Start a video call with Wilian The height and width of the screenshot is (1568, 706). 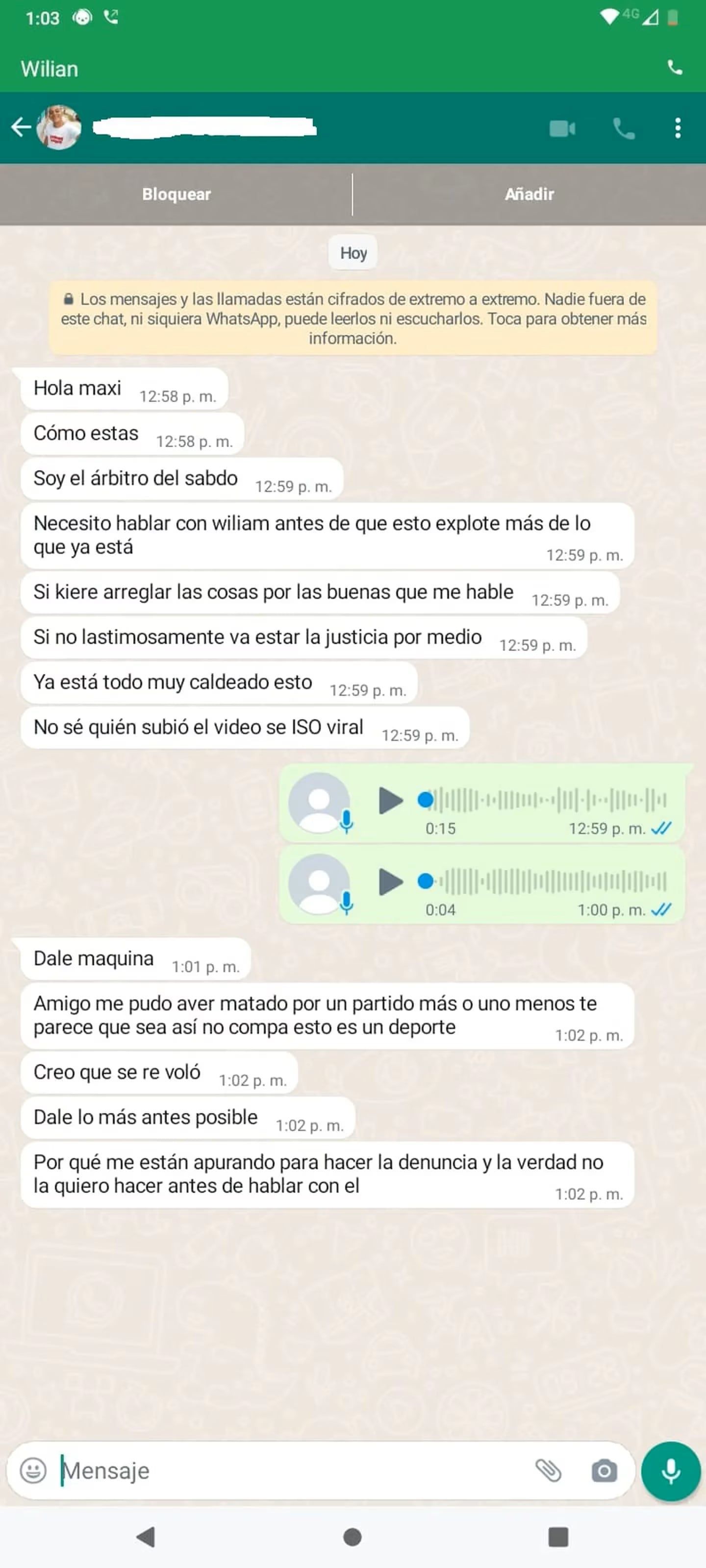pos(562,129)
